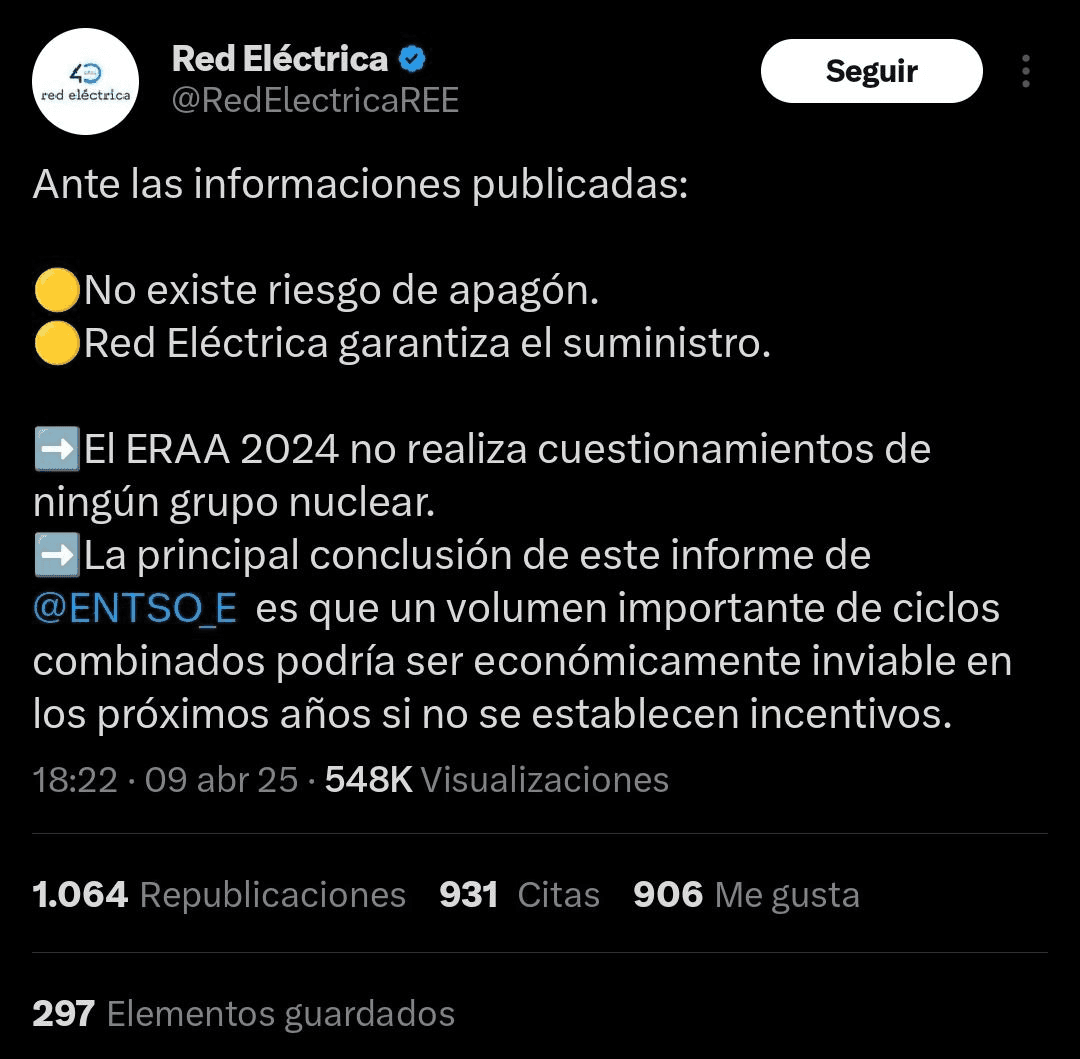Open Red Eléctrica's profile picture
Image resolution: width=1080 pixels, height=1059 pixels.
(x=85, y=81)
